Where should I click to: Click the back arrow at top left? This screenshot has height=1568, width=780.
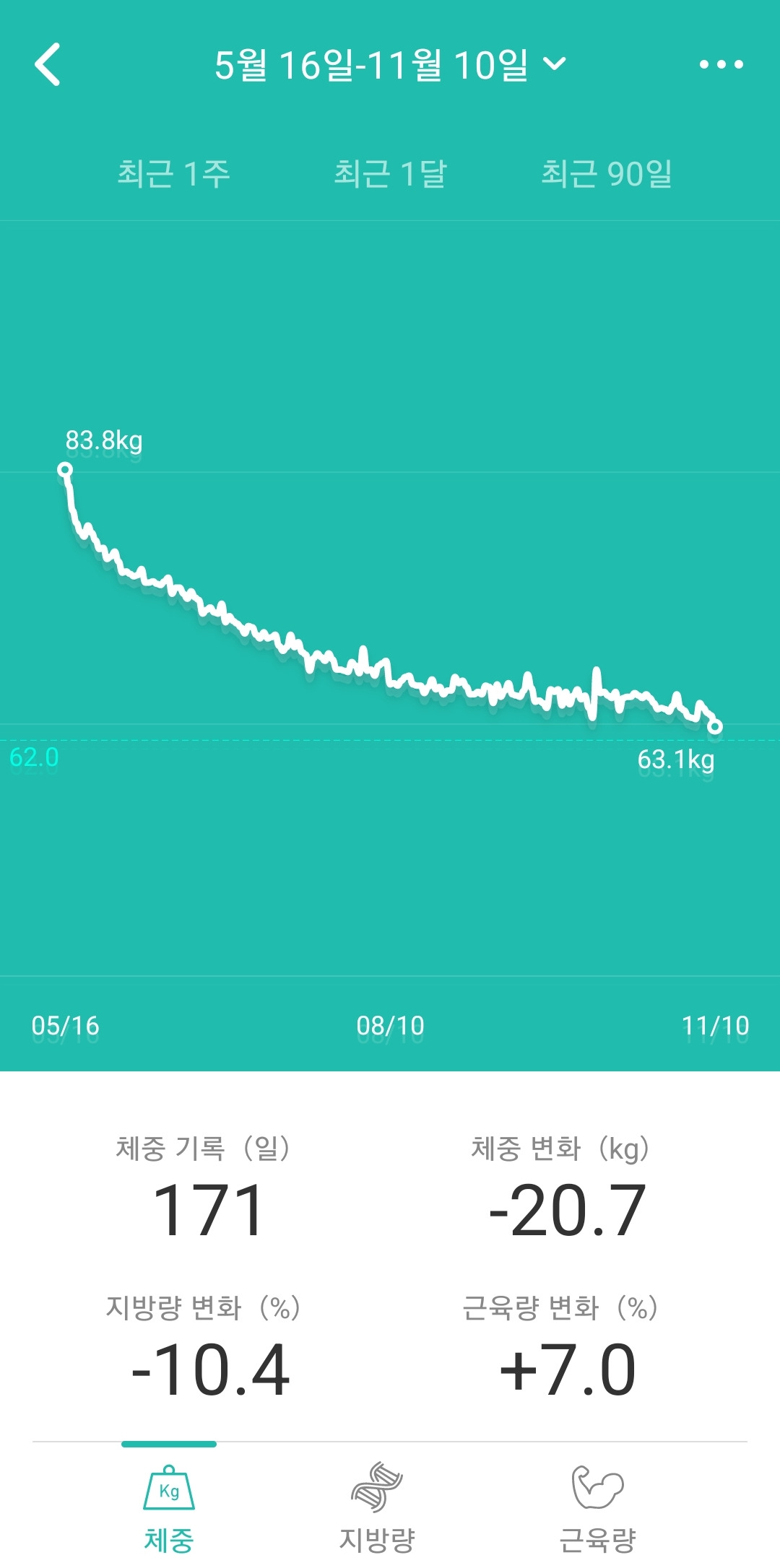pyautogui.click(x=48, y=62)
